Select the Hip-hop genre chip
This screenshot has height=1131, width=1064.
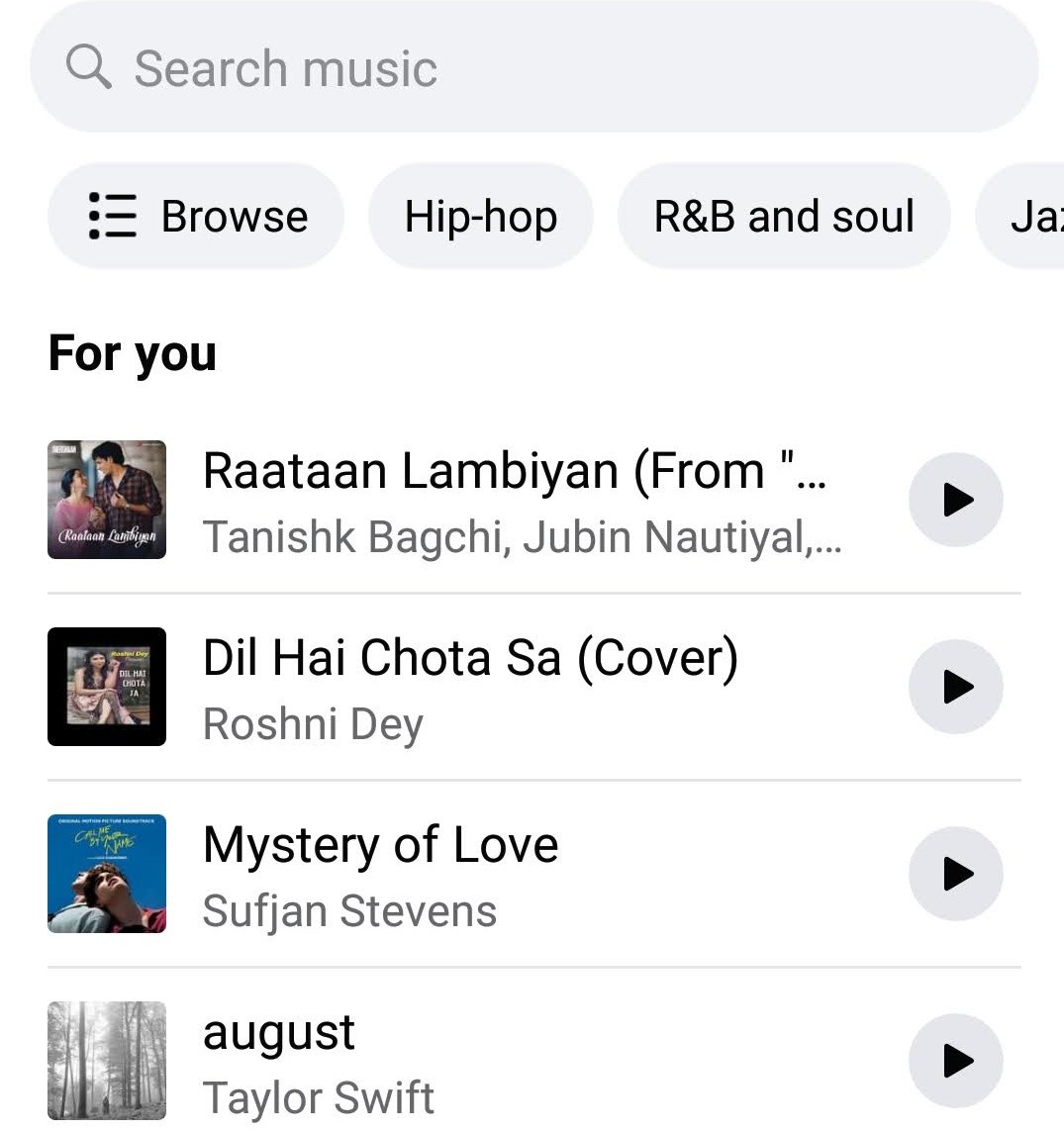pyautogui.click(x=480, y=217)
